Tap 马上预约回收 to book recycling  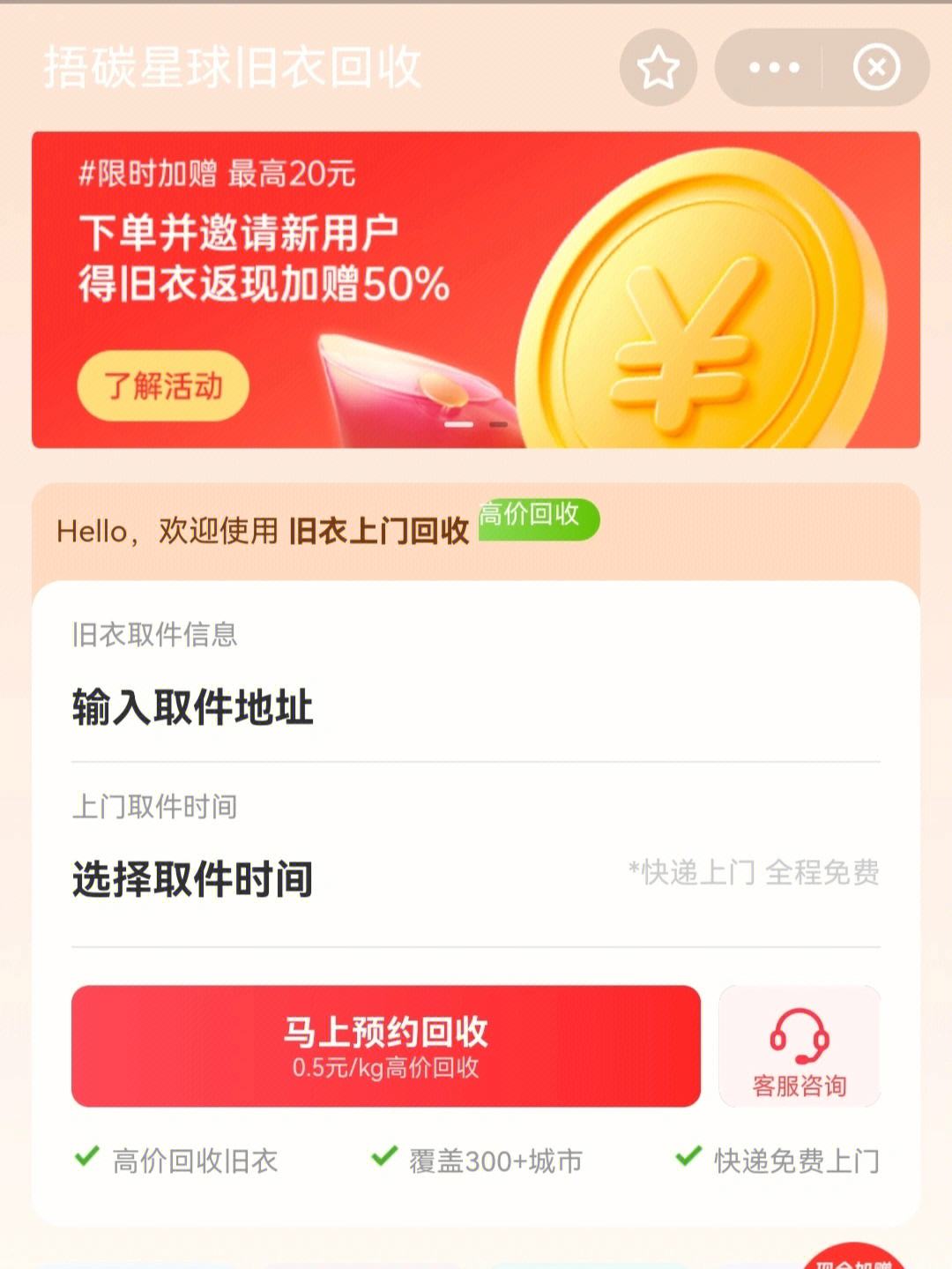click(386, 1046)
